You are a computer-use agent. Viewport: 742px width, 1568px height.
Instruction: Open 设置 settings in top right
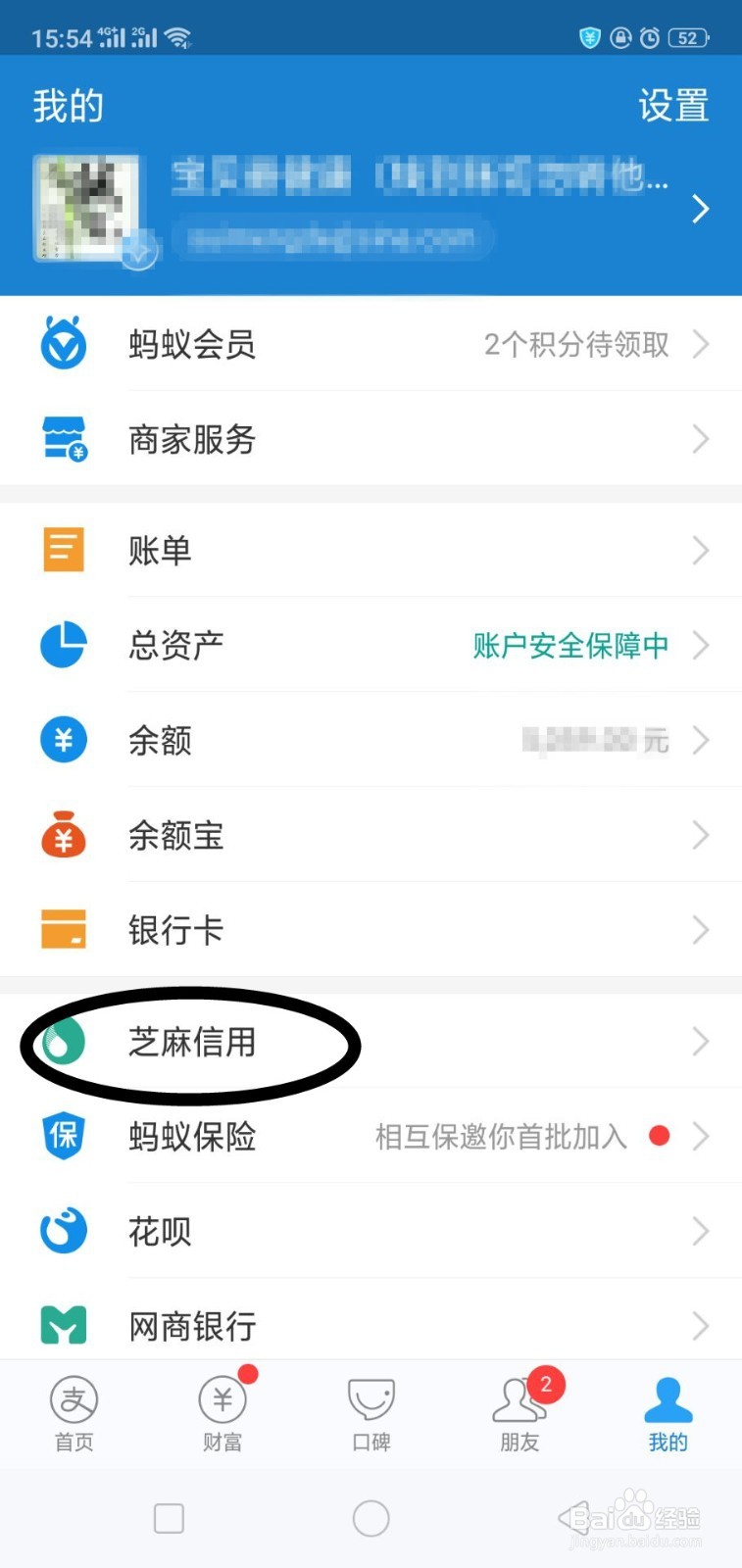click(674, 106)
